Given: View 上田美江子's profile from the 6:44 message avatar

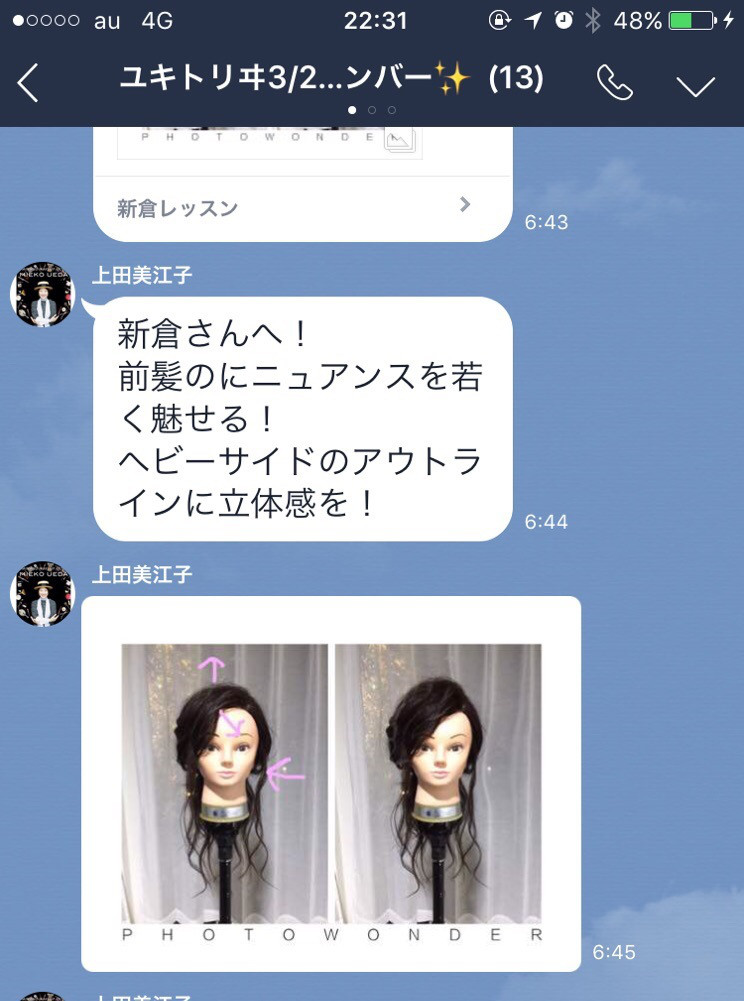Looking at the screenshot, I should click(42, 295).
